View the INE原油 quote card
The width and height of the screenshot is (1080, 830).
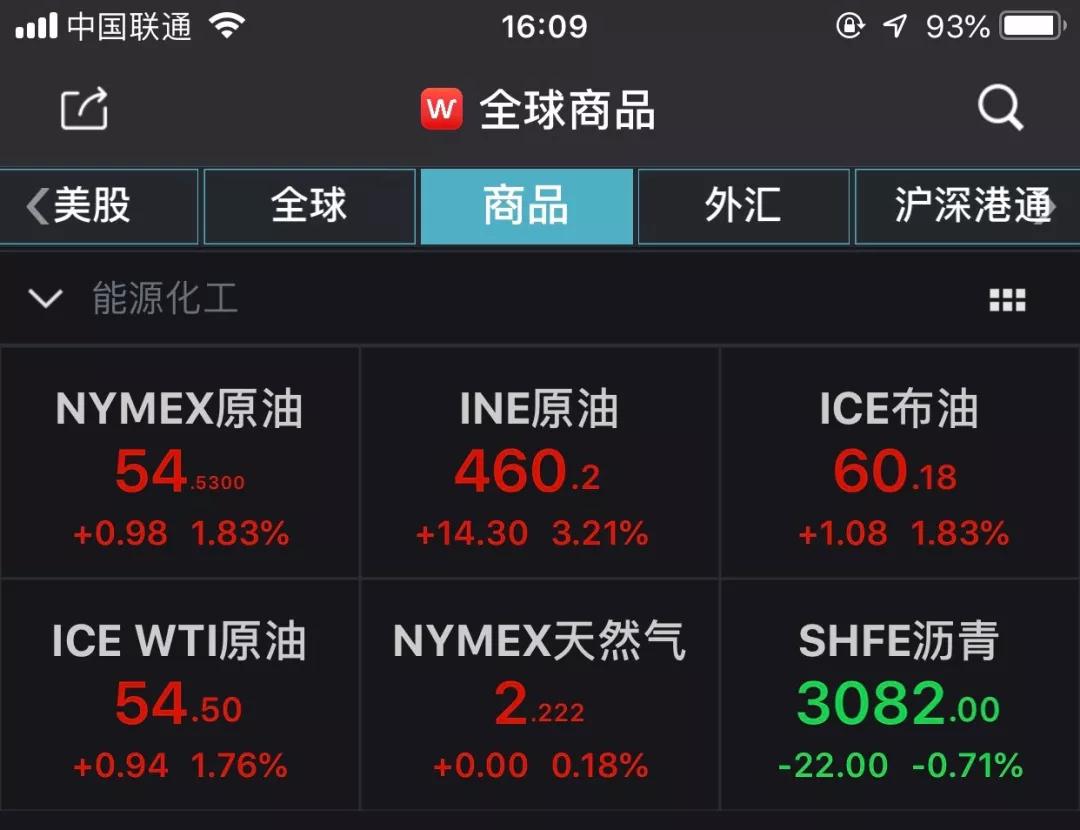pos(539,463)
